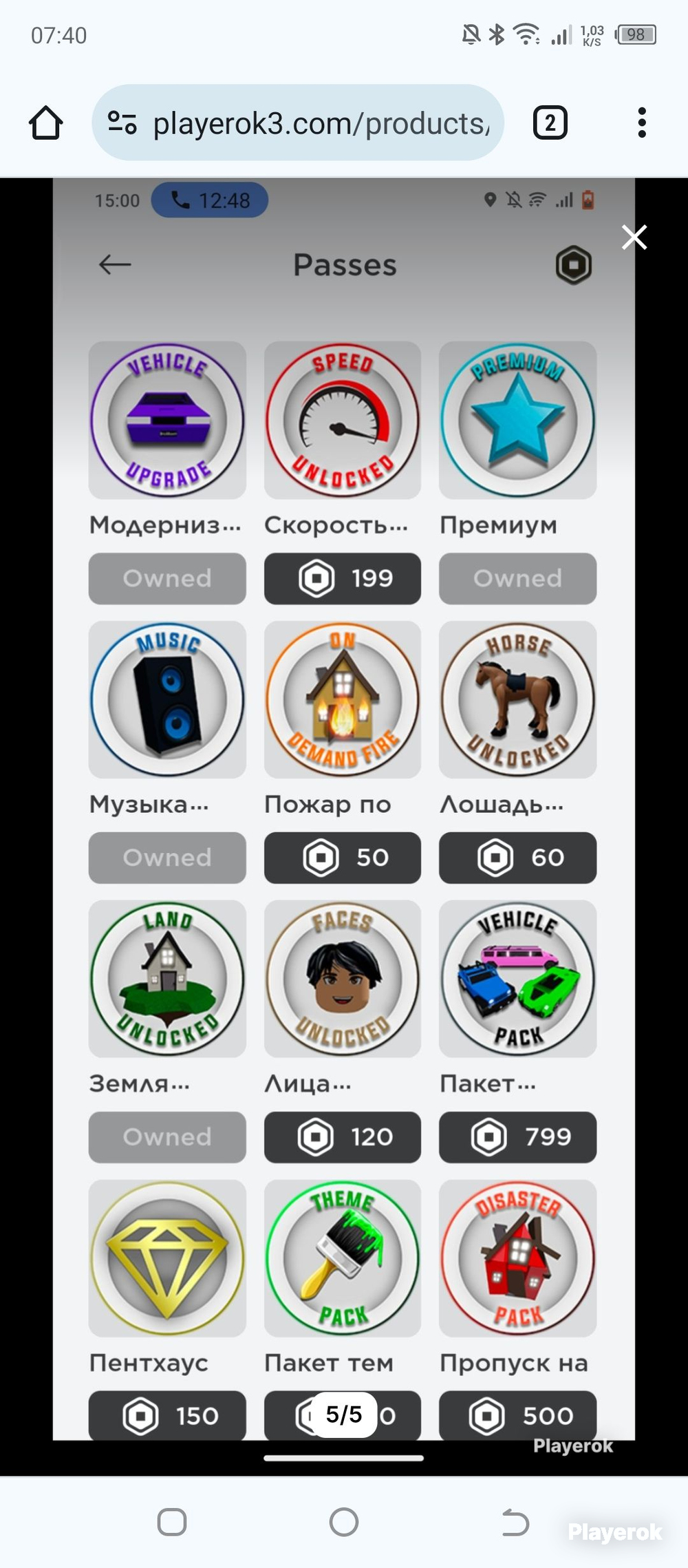Screen dimensions: 688x1568
Task: Go back with the system back button
Action: (515, 1522)
